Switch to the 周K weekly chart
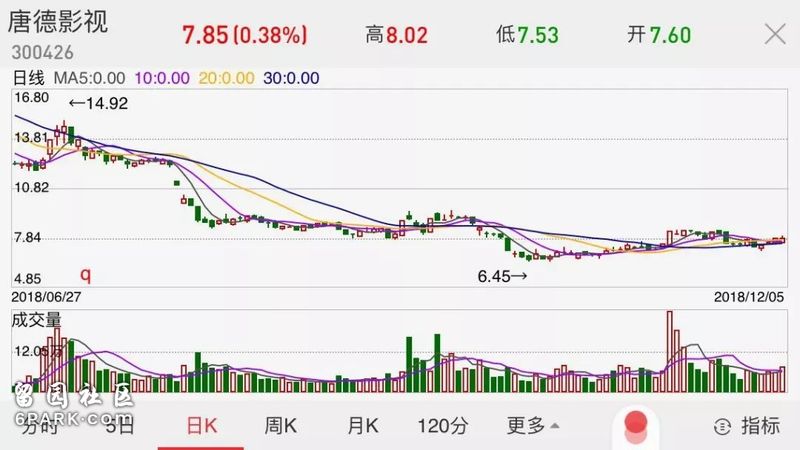Viewport: 800px width, 450px height. coord(280,426)
